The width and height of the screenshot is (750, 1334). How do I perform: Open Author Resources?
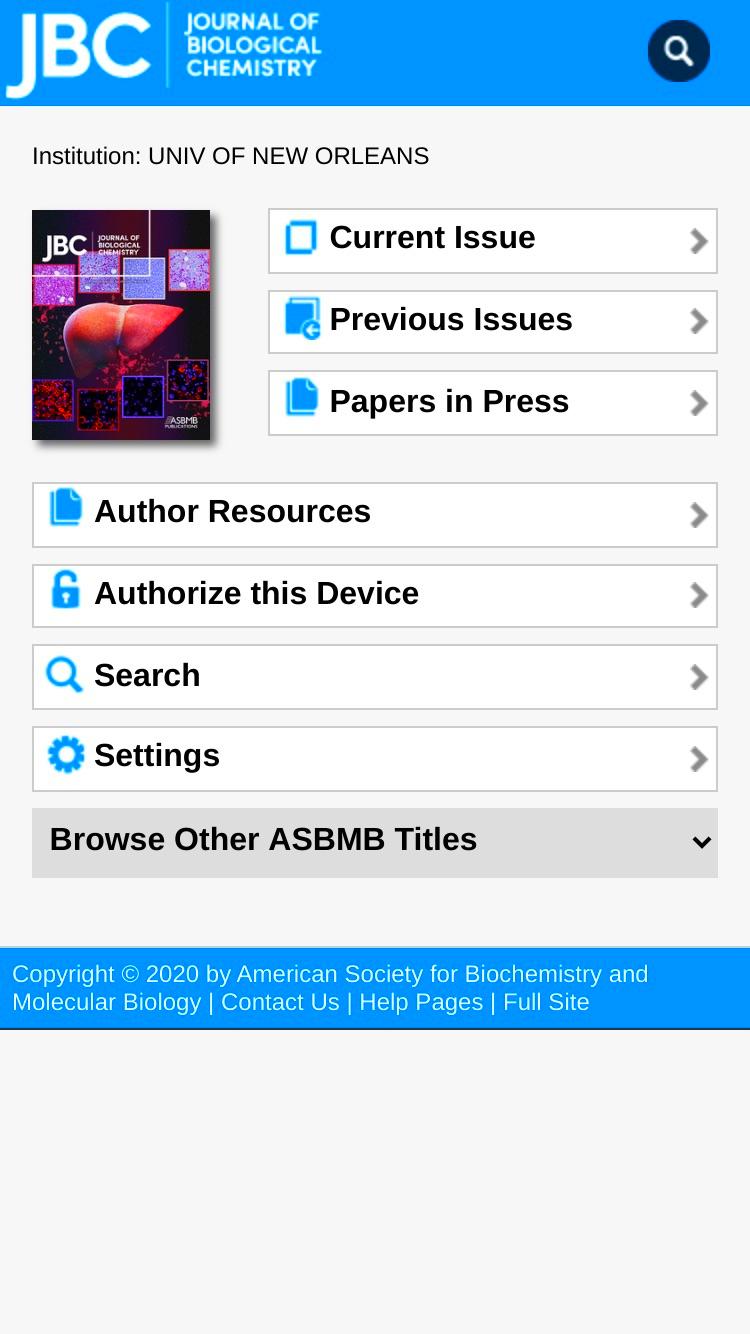tap(375, 515)
